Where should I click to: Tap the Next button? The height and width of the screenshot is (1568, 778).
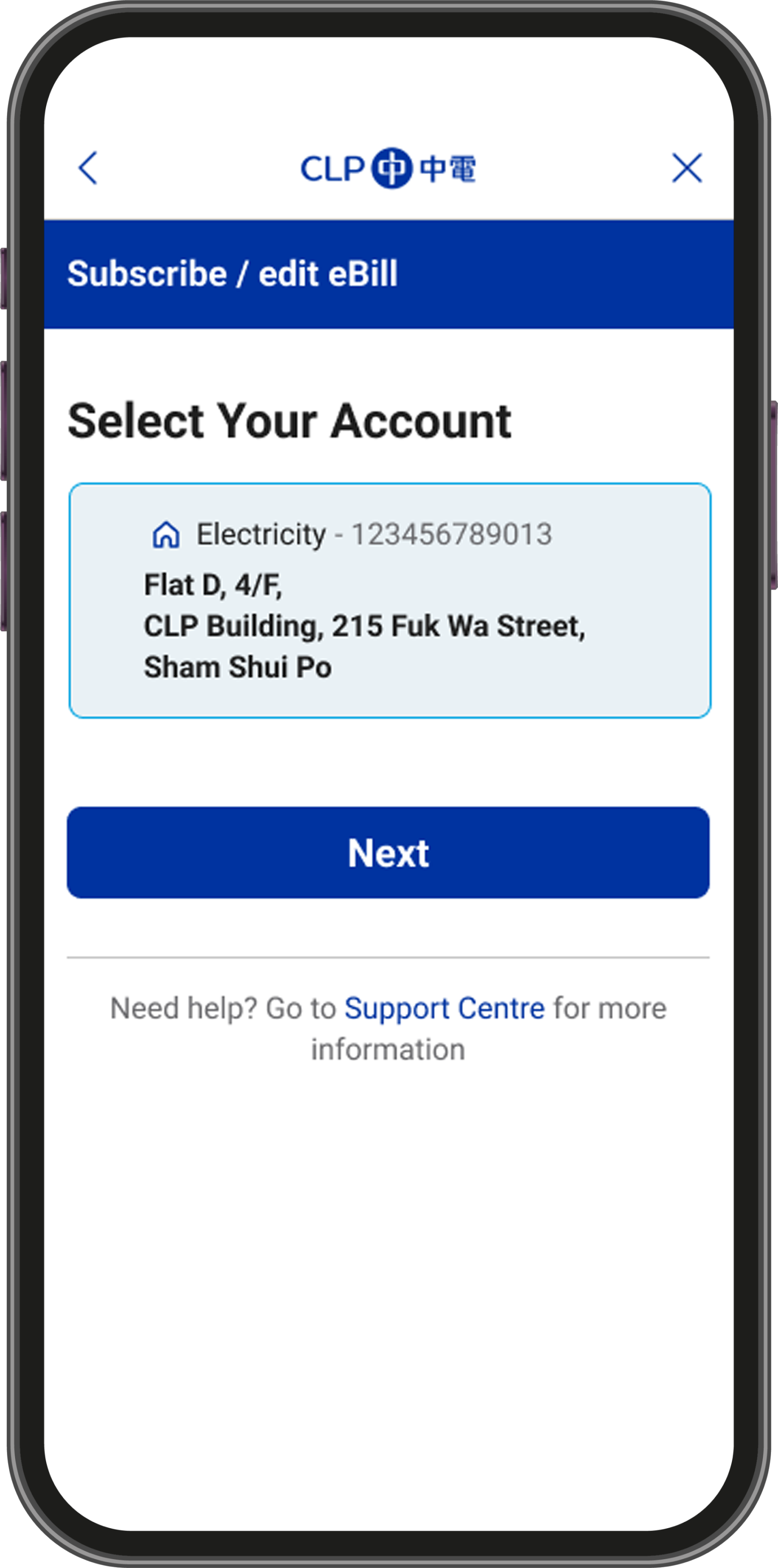coord(389,852)
